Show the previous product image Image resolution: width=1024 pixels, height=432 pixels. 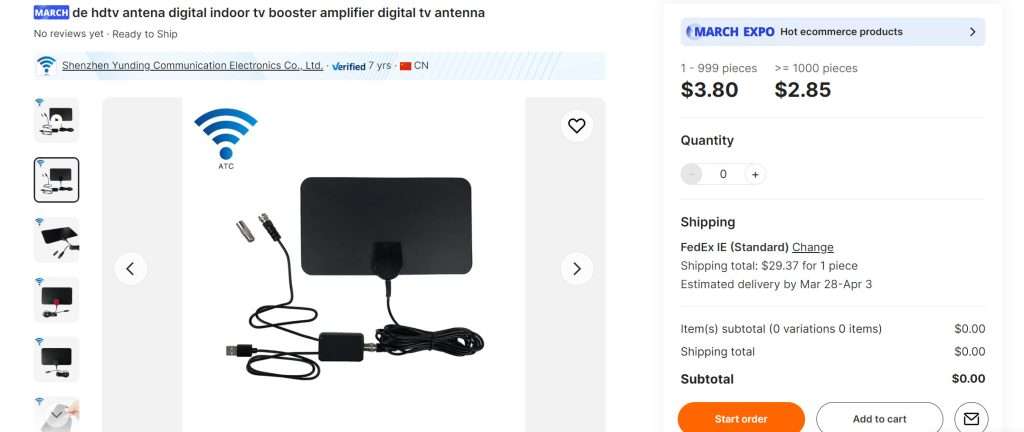coord(130,268)
